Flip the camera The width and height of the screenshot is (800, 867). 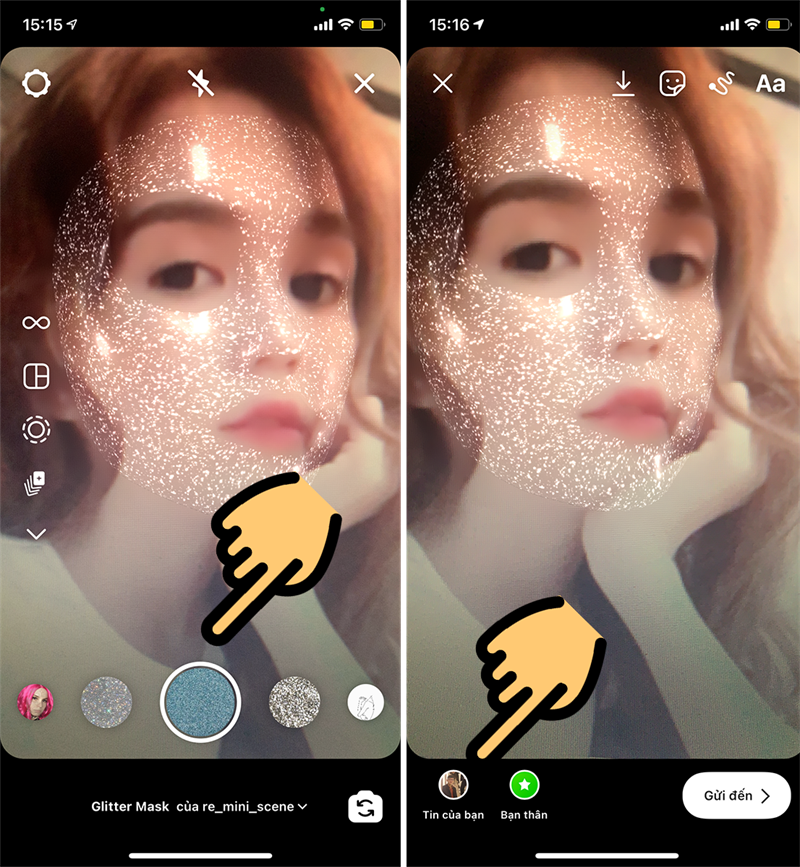(366, 806)
